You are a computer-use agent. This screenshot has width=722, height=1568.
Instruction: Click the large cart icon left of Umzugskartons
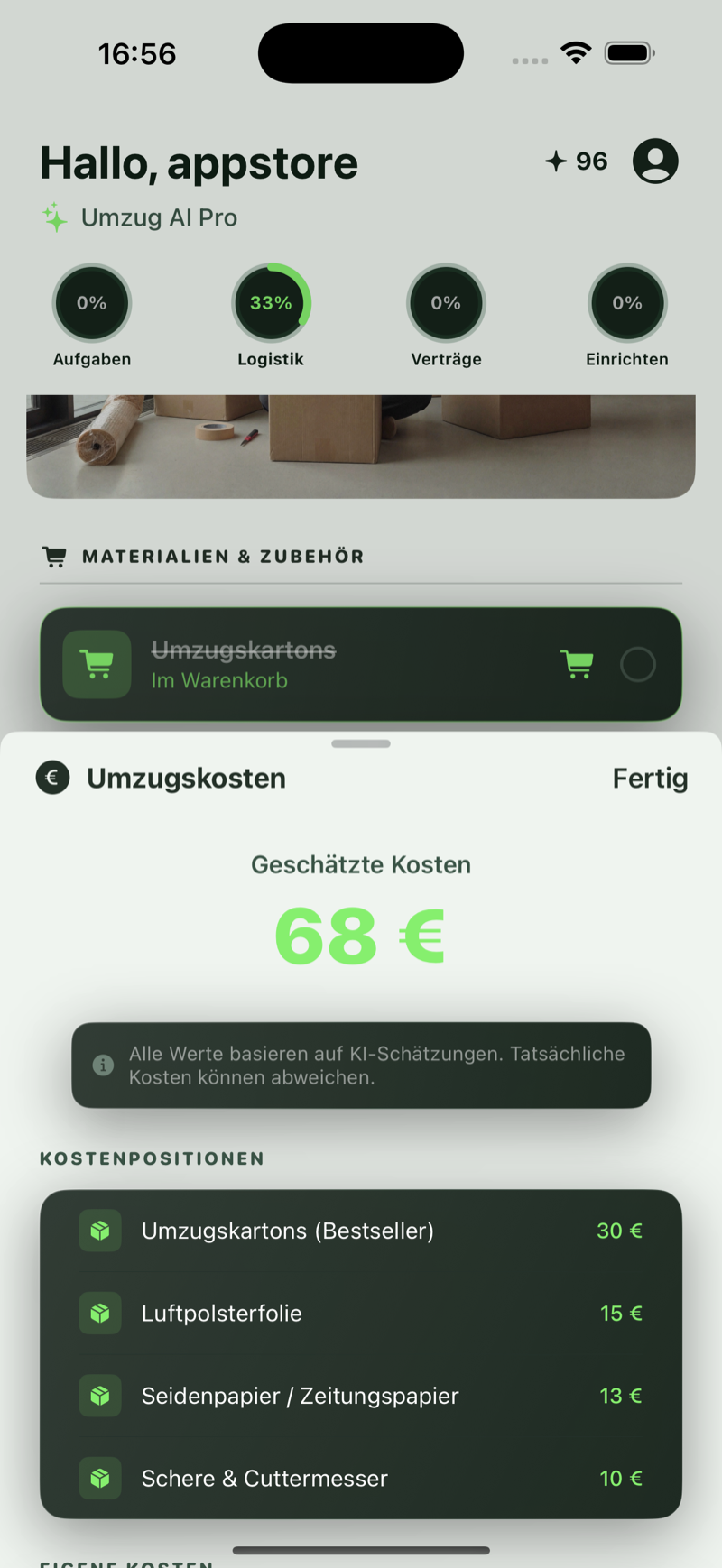[97, 664]
